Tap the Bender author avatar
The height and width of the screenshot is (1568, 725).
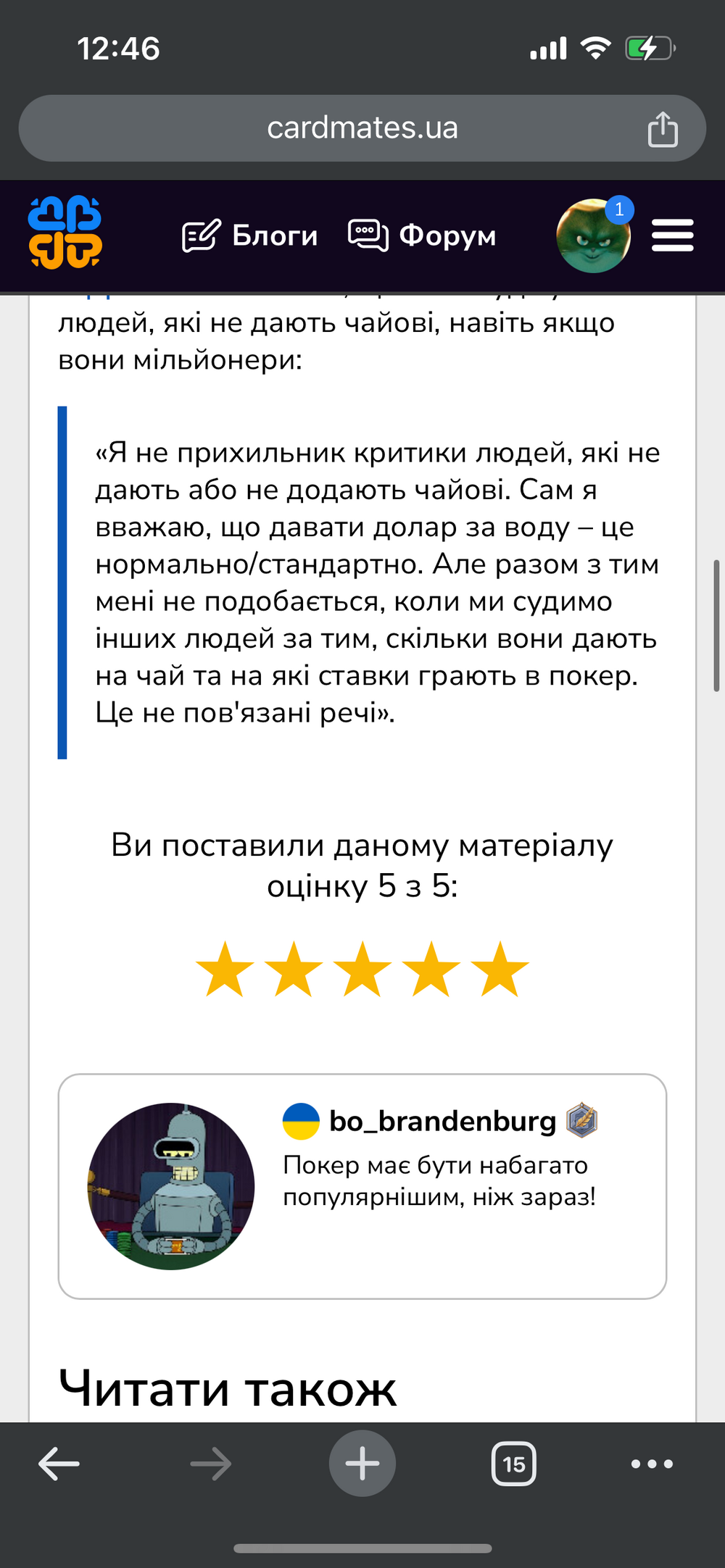[171, 1186]
